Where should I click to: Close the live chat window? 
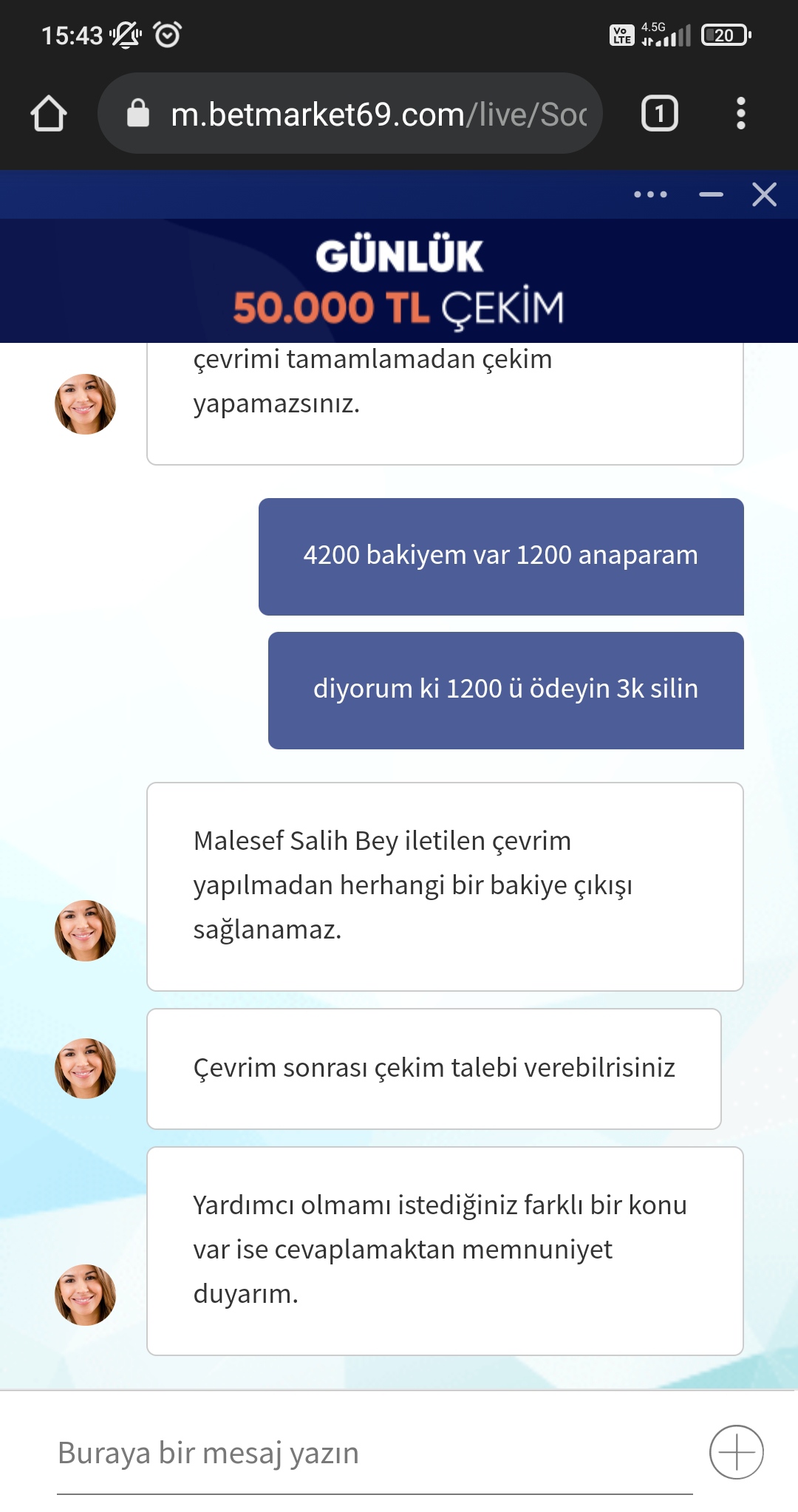point(764,194)
